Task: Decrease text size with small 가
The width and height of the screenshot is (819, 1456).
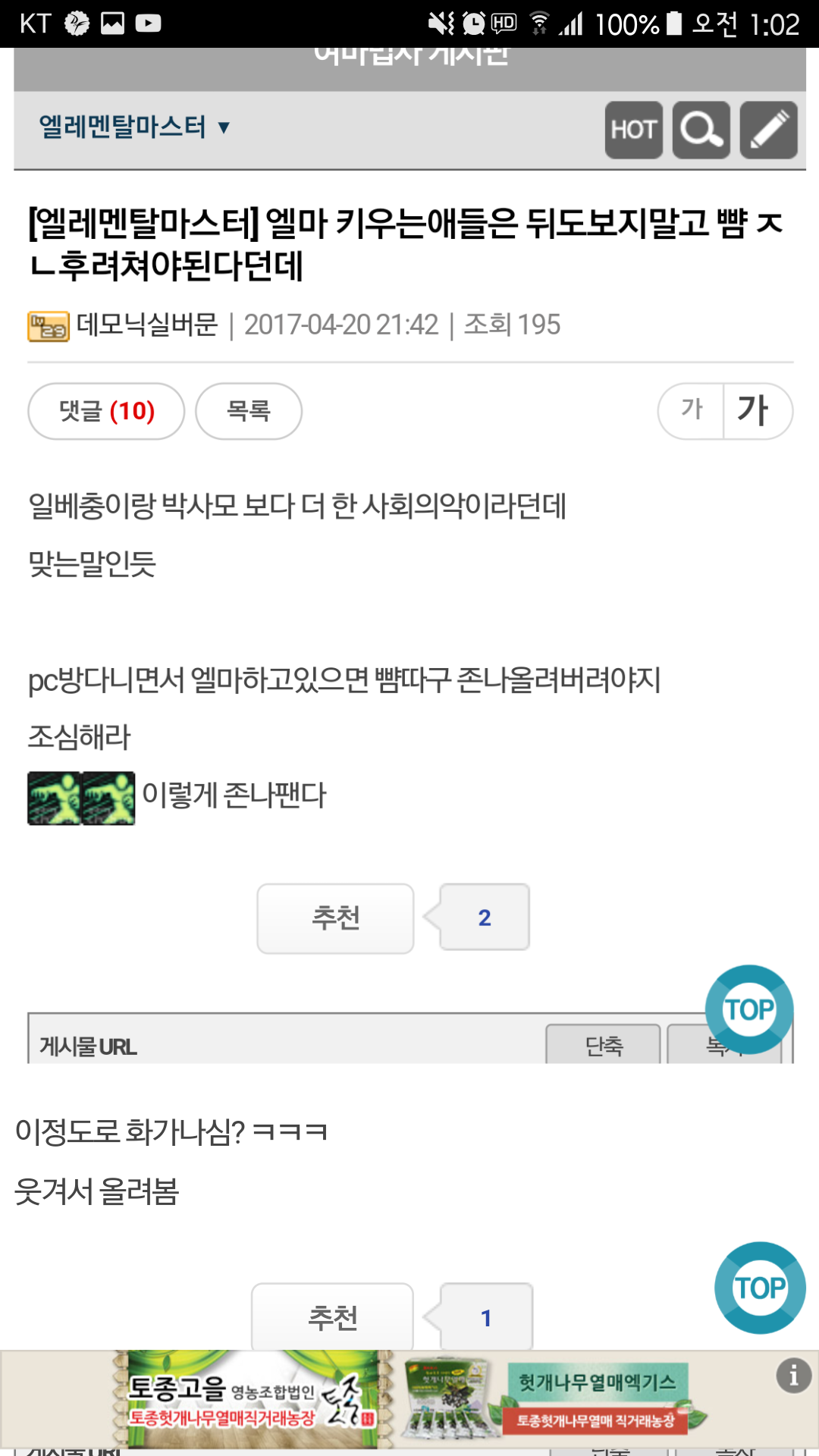Action: click(691, 410)
